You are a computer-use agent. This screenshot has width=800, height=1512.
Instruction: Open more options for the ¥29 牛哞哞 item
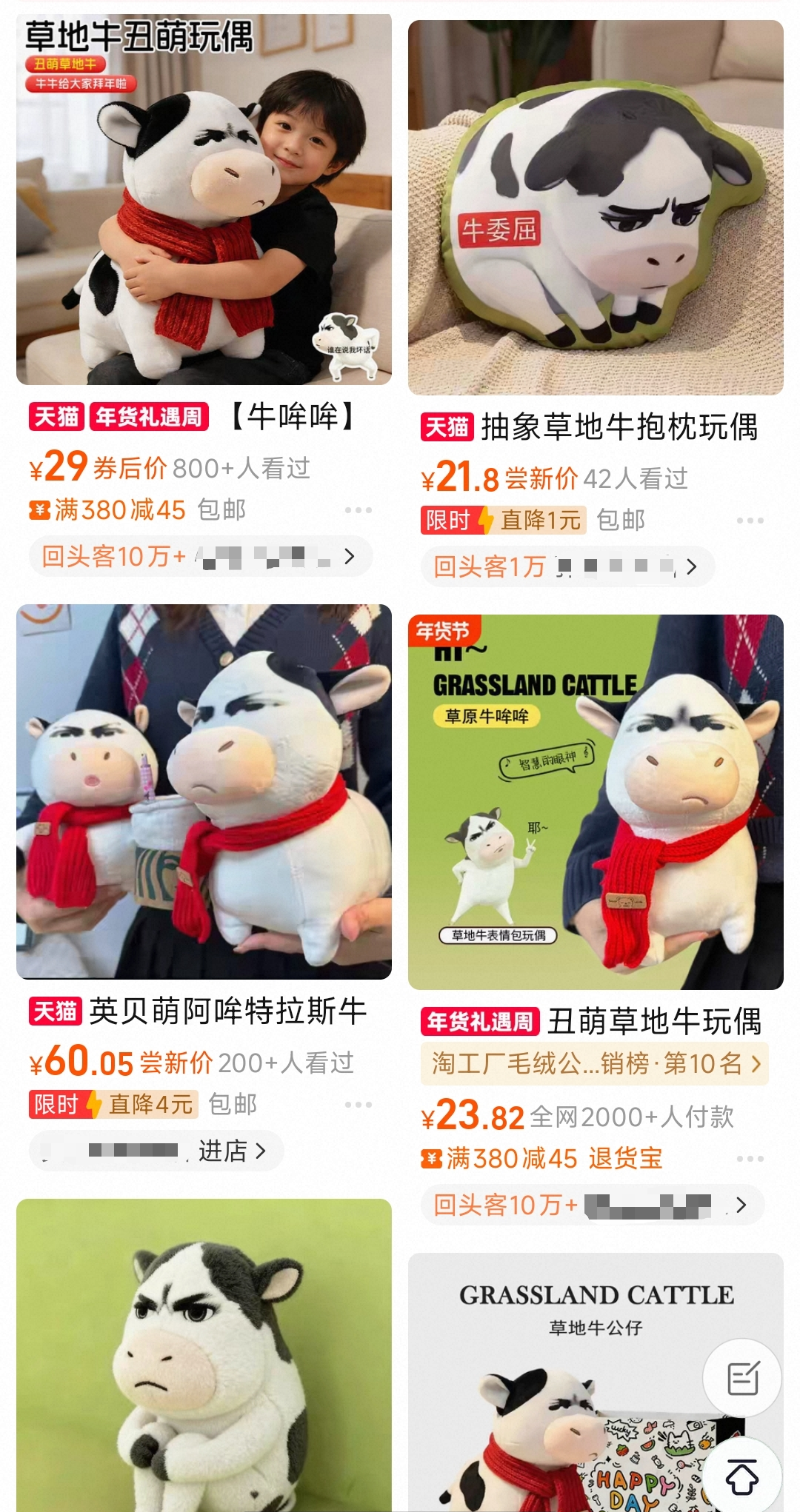pyautogui.click(x=359, y=510)
